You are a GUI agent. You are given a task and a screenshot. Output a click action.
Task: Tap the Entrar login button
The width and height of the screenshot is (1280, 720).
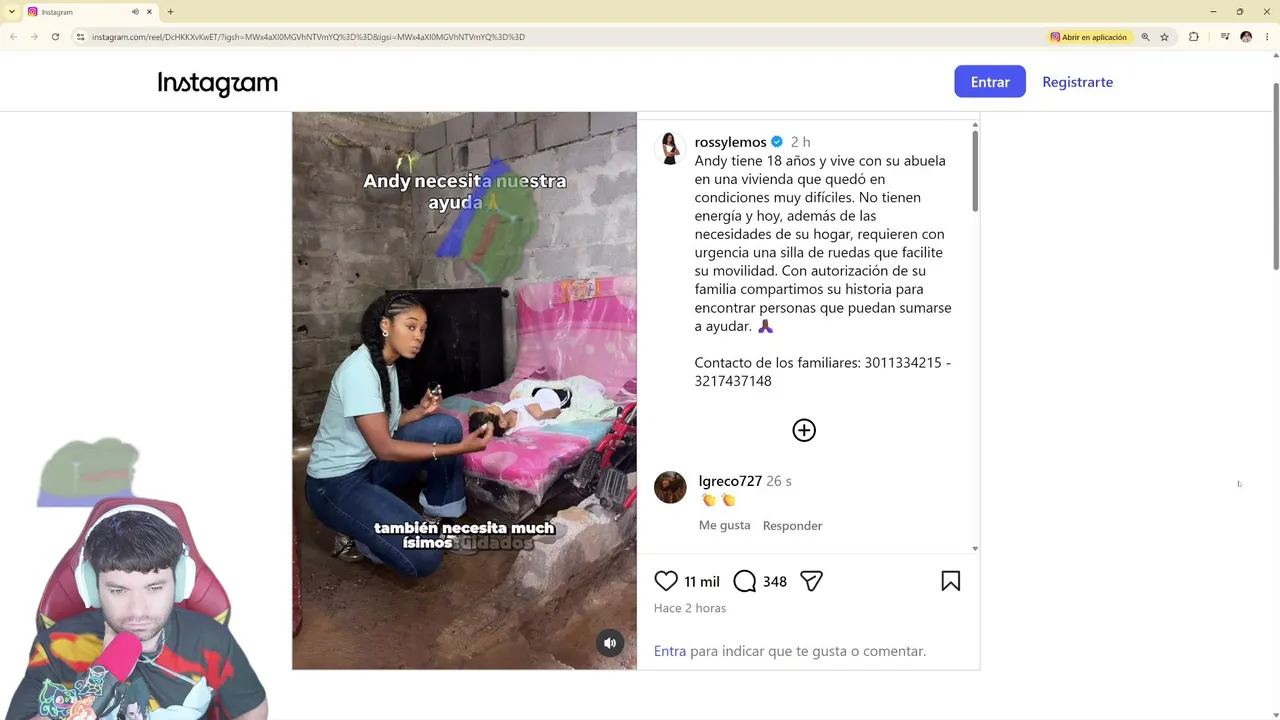(x=990, y=82)
